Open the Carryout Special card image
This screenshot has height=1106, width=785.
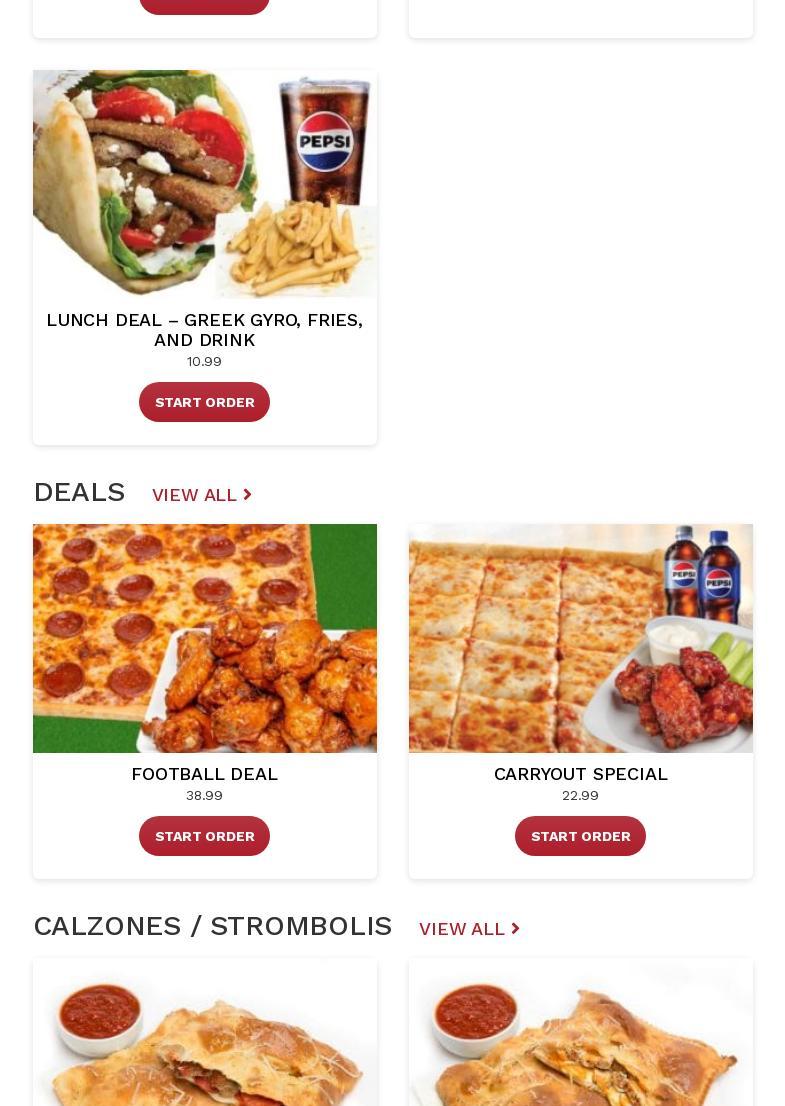(580, 638)
